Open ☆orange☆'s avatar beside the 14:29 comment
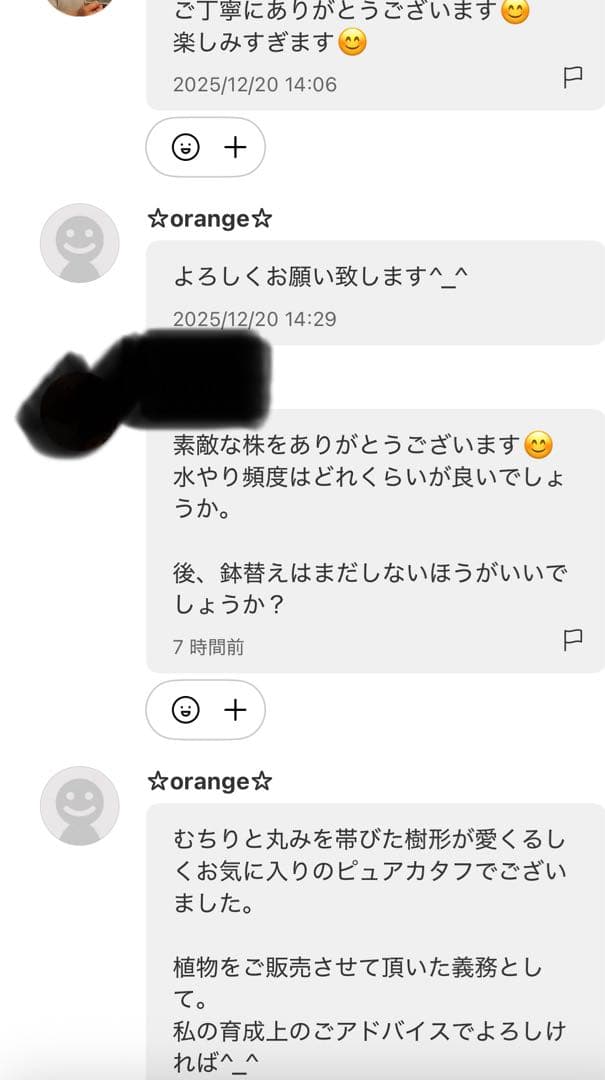 point(79,243)
